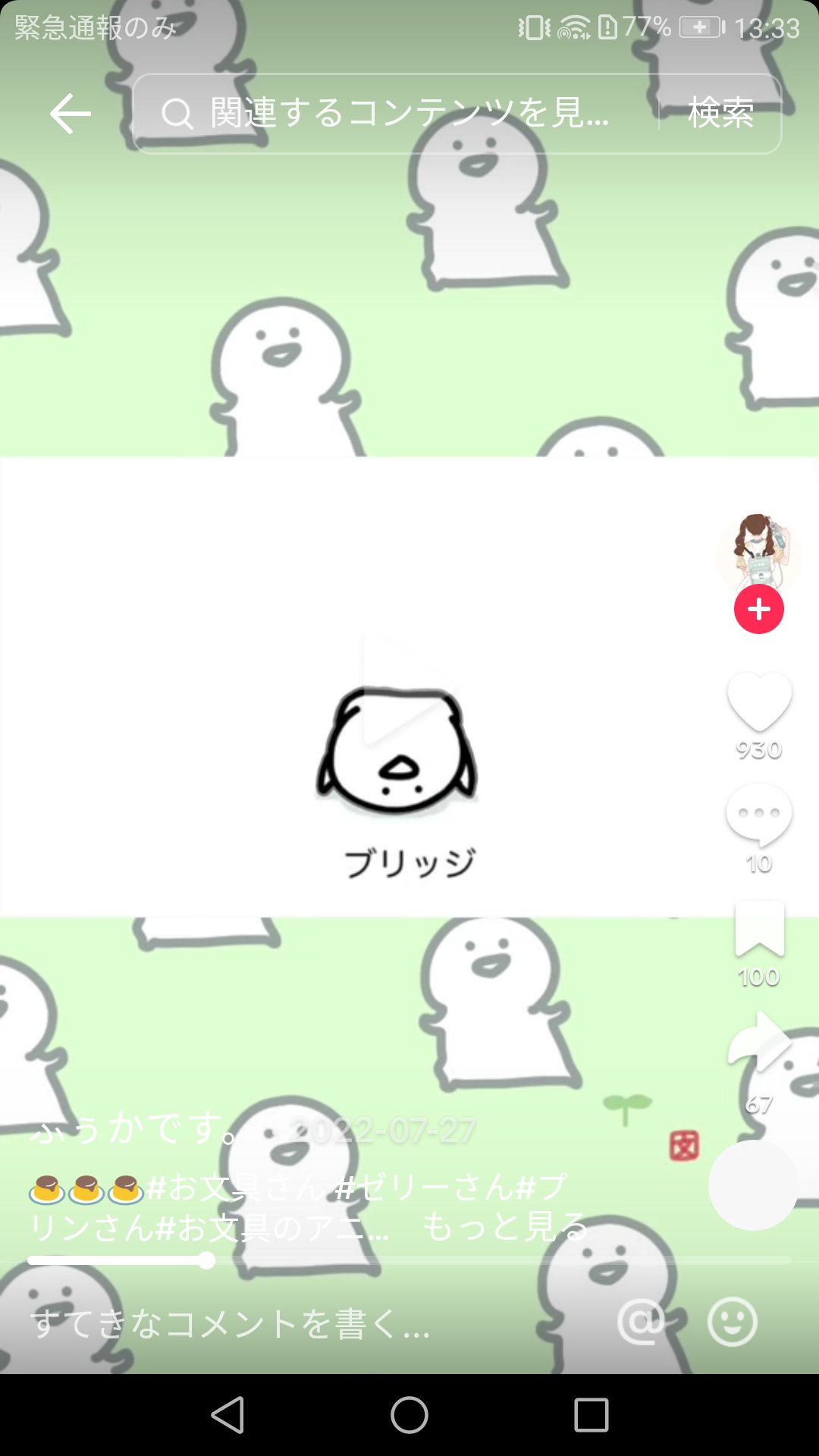Follow the creator using the red plus button
Image resolution: width=819 pixels, height=1456 pixels.
(758, 608)
